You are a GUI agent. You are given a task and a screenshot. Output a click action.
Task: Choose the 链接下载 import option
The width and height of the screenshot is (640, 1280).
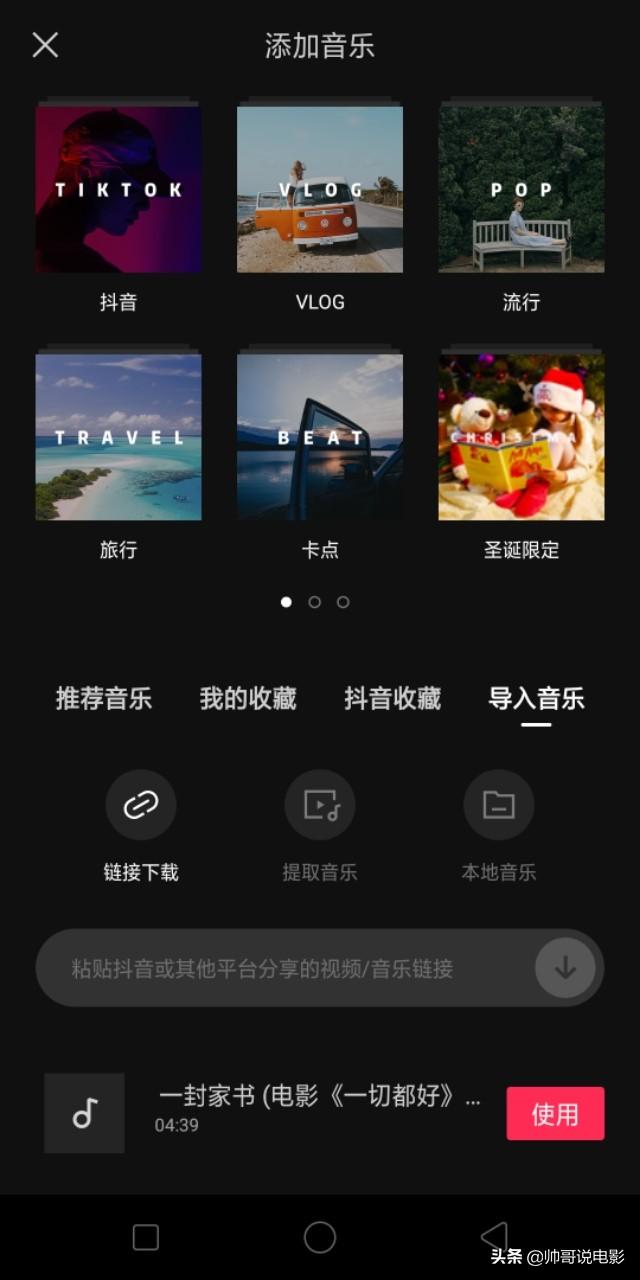point(141,805)
